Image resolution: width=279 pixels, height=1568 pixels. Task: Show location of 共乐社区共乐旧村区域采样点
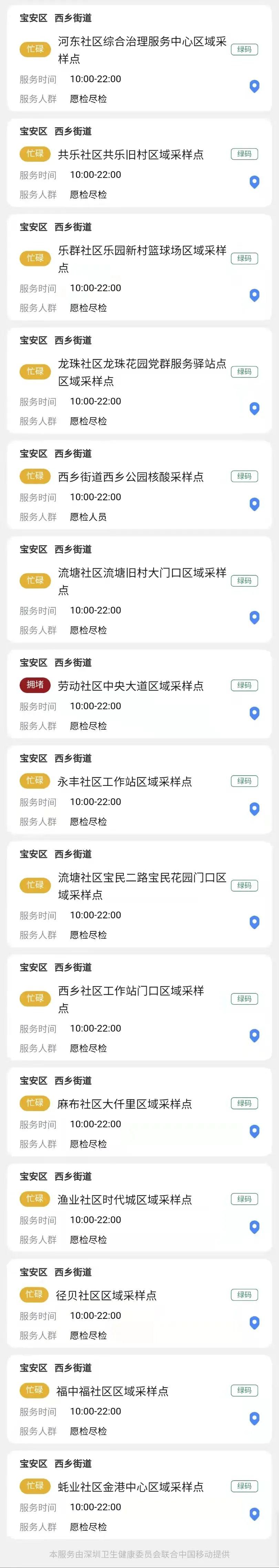coord(255,182)
